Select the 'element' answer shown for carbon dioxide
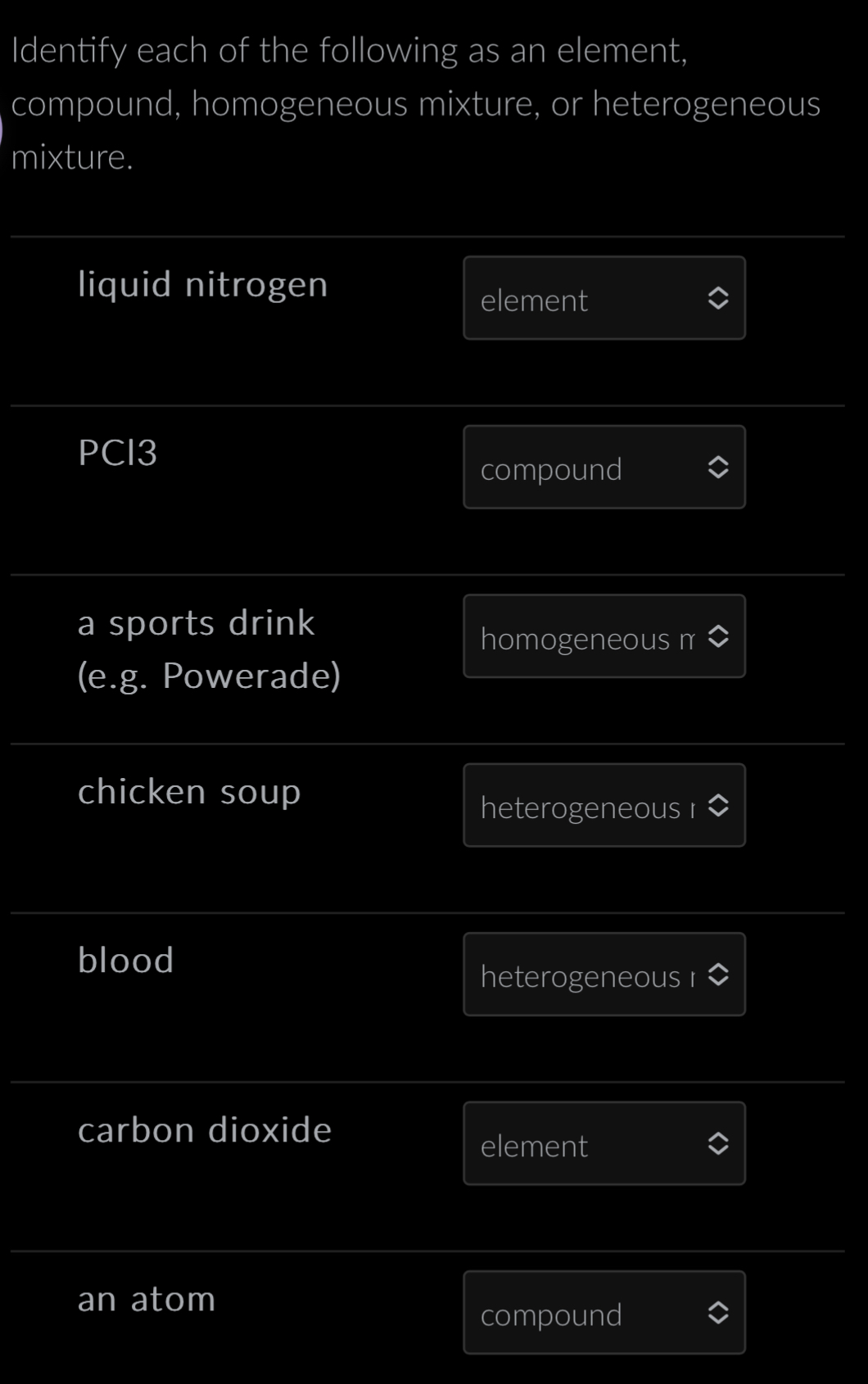This screenshot has height=1384, width=868. 533,1145
